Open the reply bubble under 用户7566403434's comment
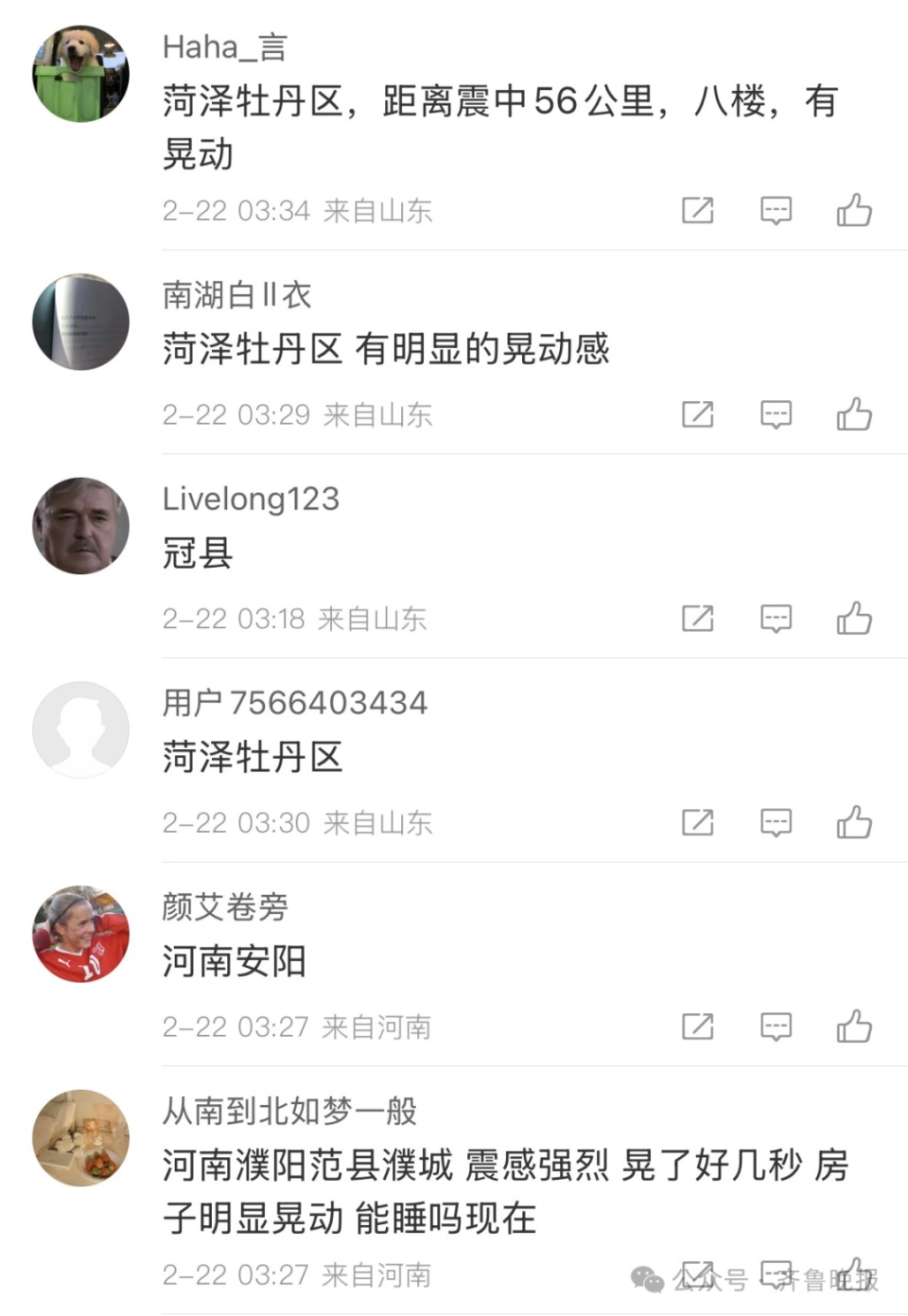The image size is (908, 1316). tap(776, 823)
